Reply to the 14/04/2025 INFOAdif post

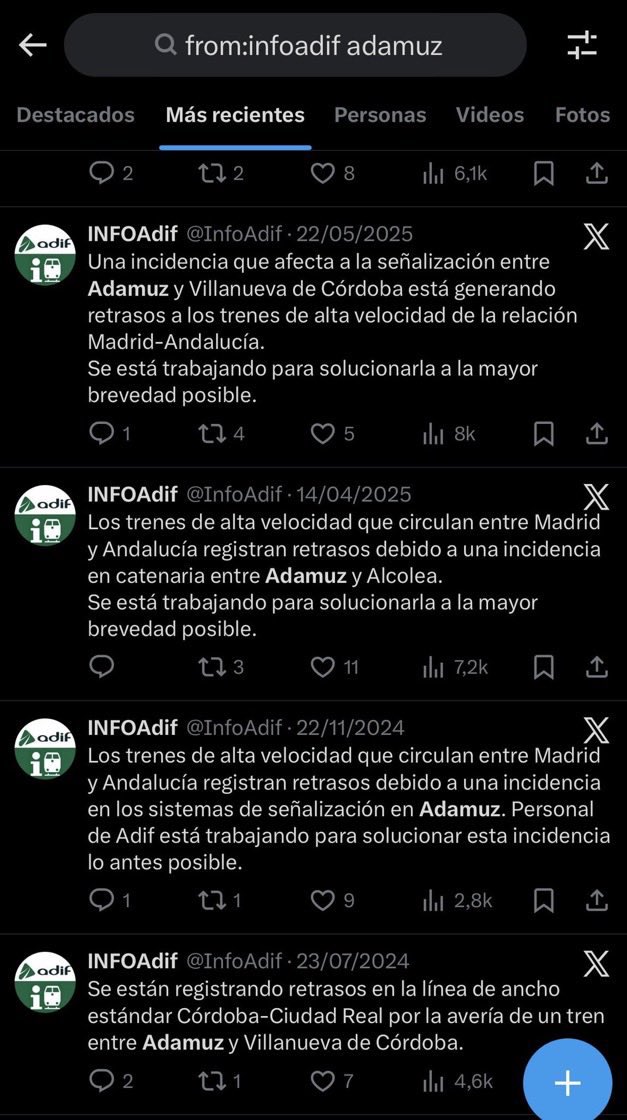pos(102,666)
